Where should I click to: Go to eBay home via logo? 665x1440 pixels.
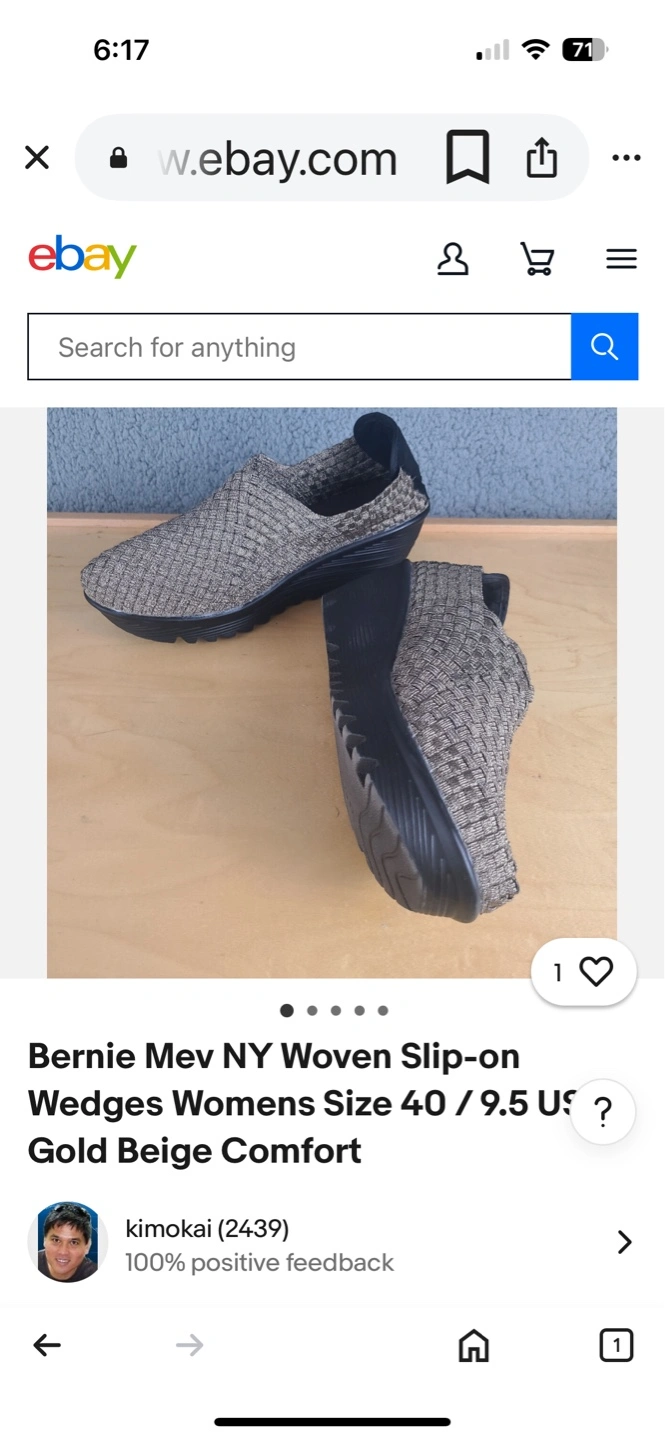[82, 257]
